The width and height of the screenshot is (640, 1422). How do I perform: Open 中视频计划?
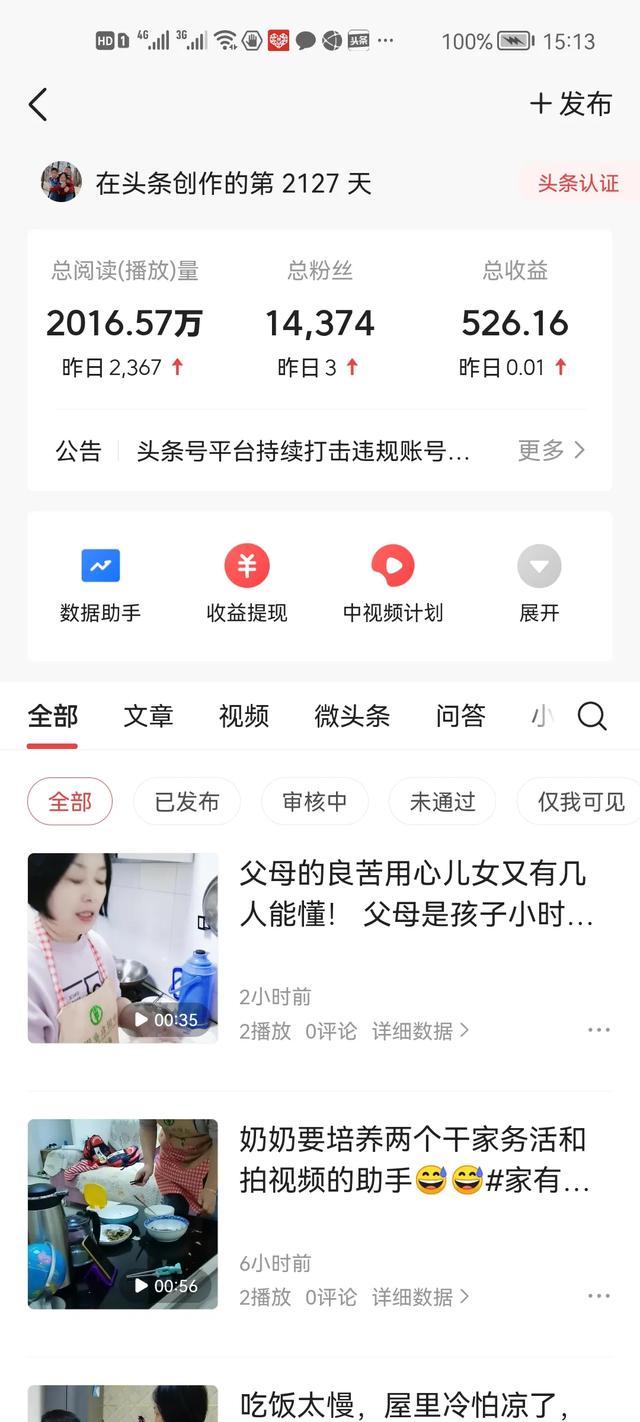[393, 585]
